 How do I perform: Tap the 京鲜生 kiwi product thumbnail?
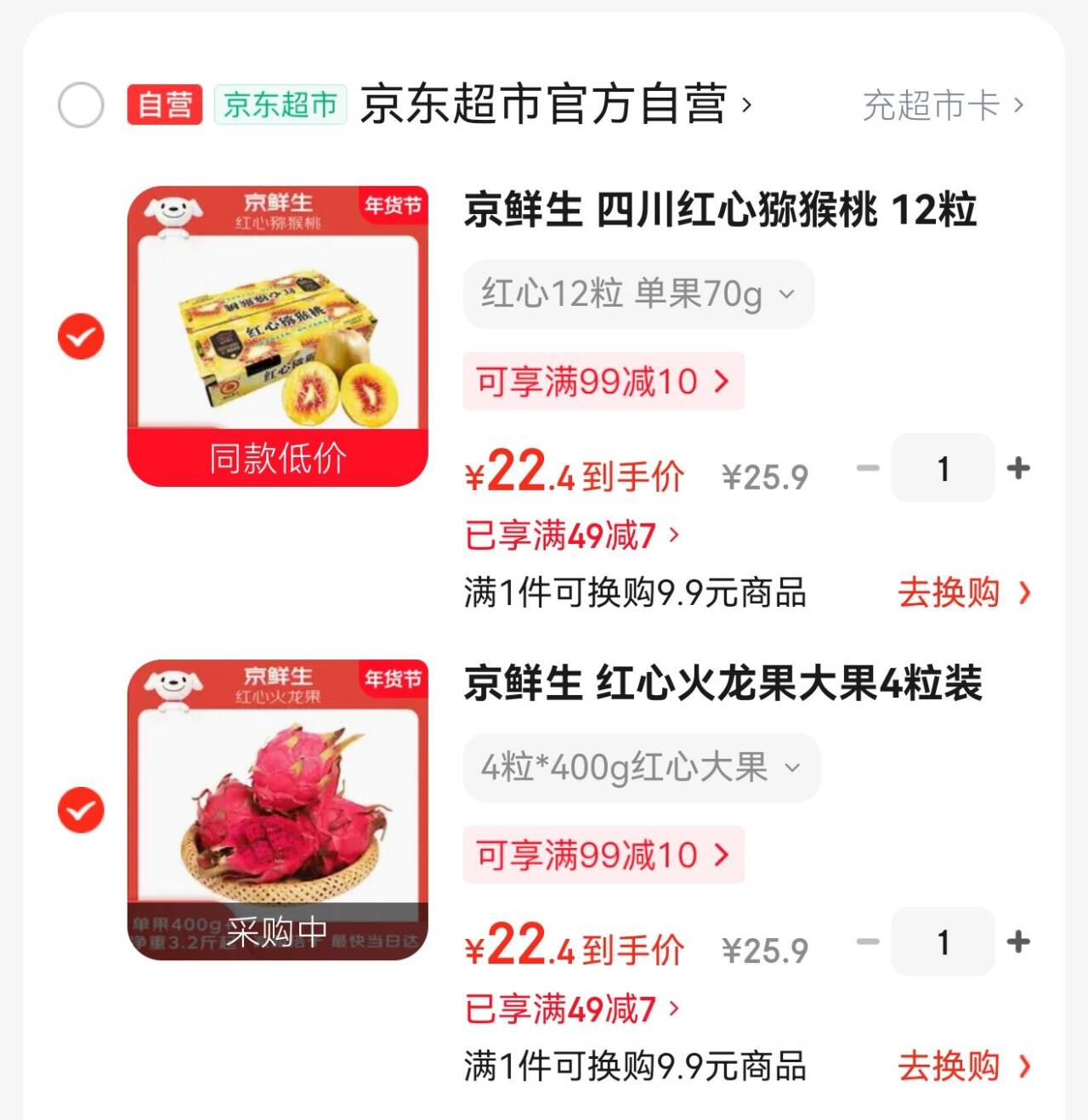coord(276,331)
